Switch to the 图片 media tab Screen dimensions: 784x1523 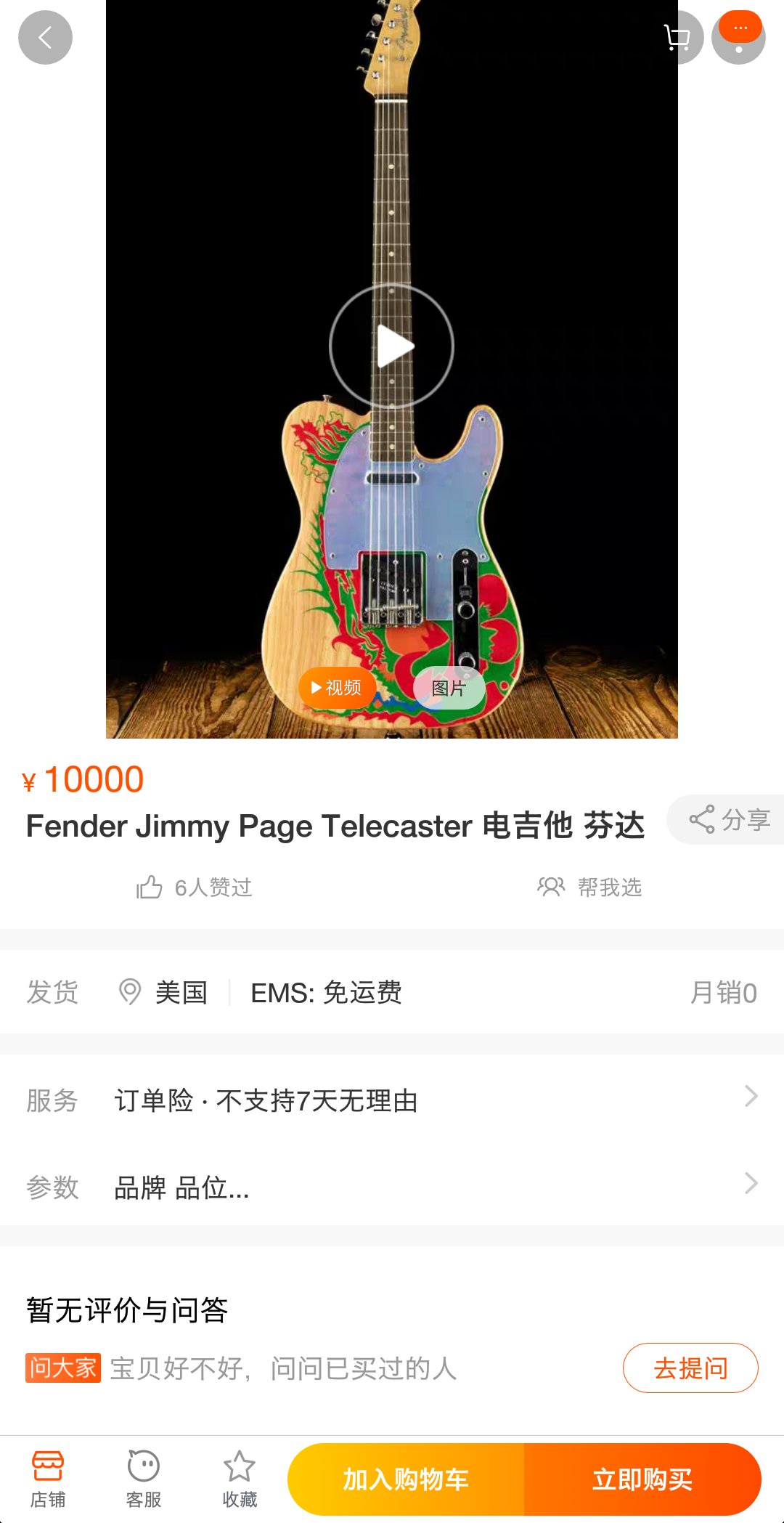pos(449,687)
